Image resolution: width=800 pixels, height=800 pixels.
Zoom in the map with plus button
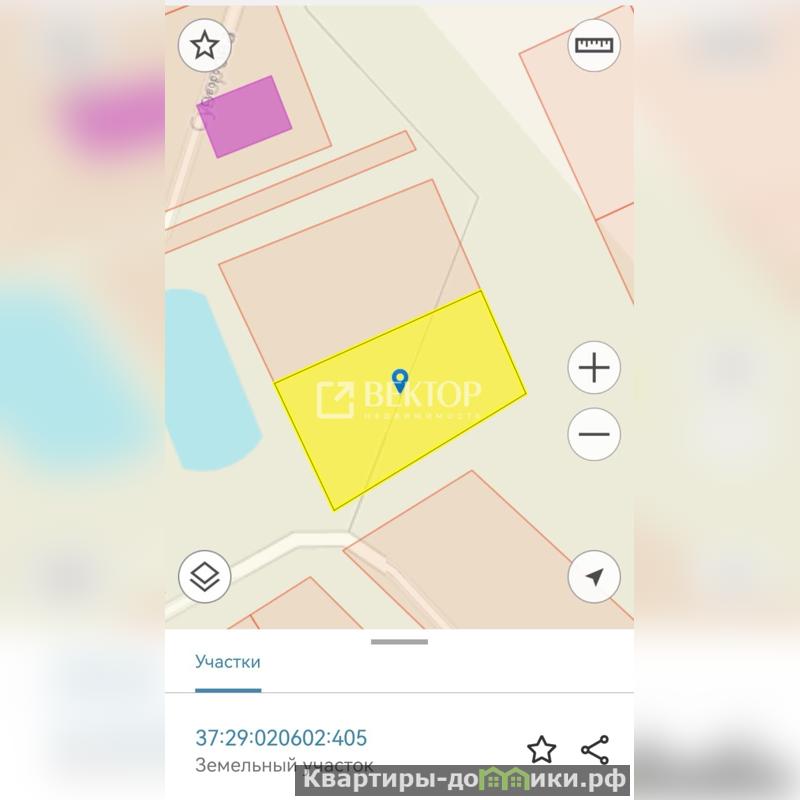click(594, 368)
